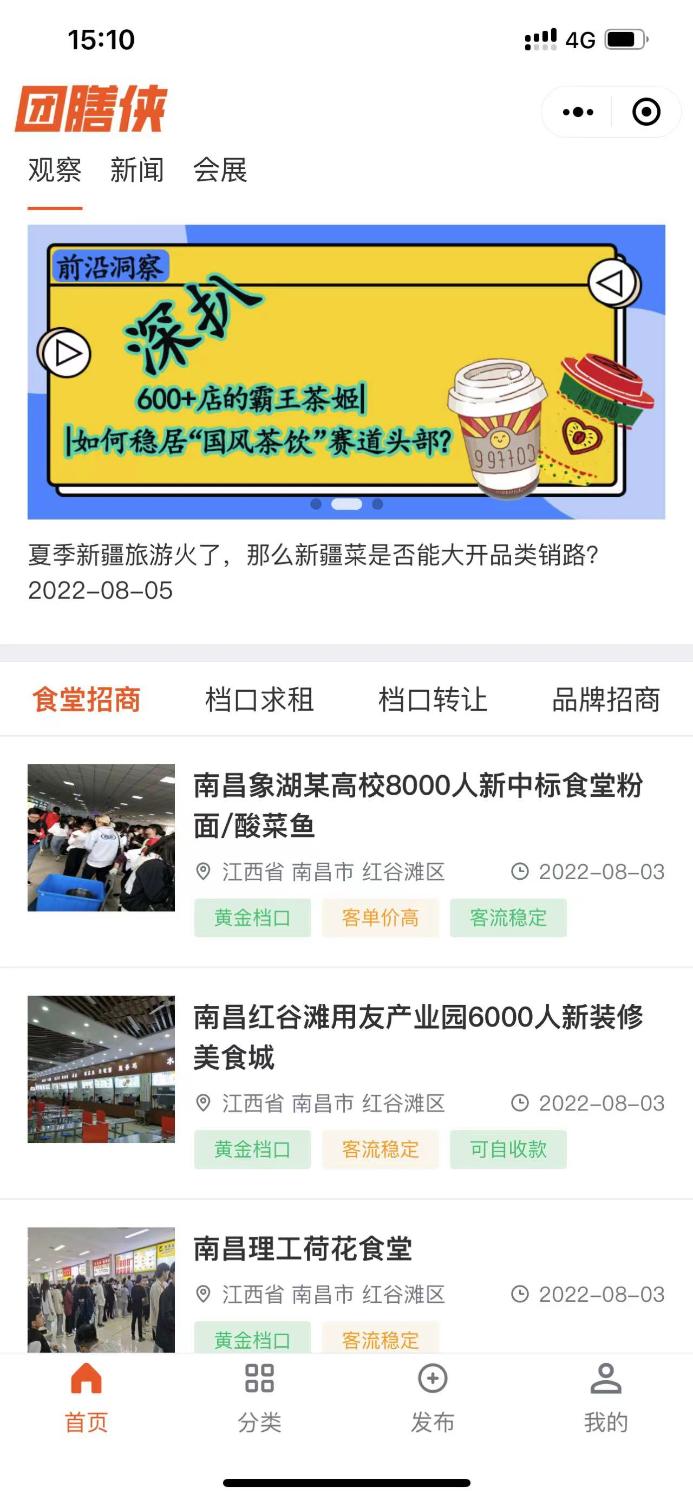
Task: Select the 食堂招商 tab
Action: pos(86,699)
